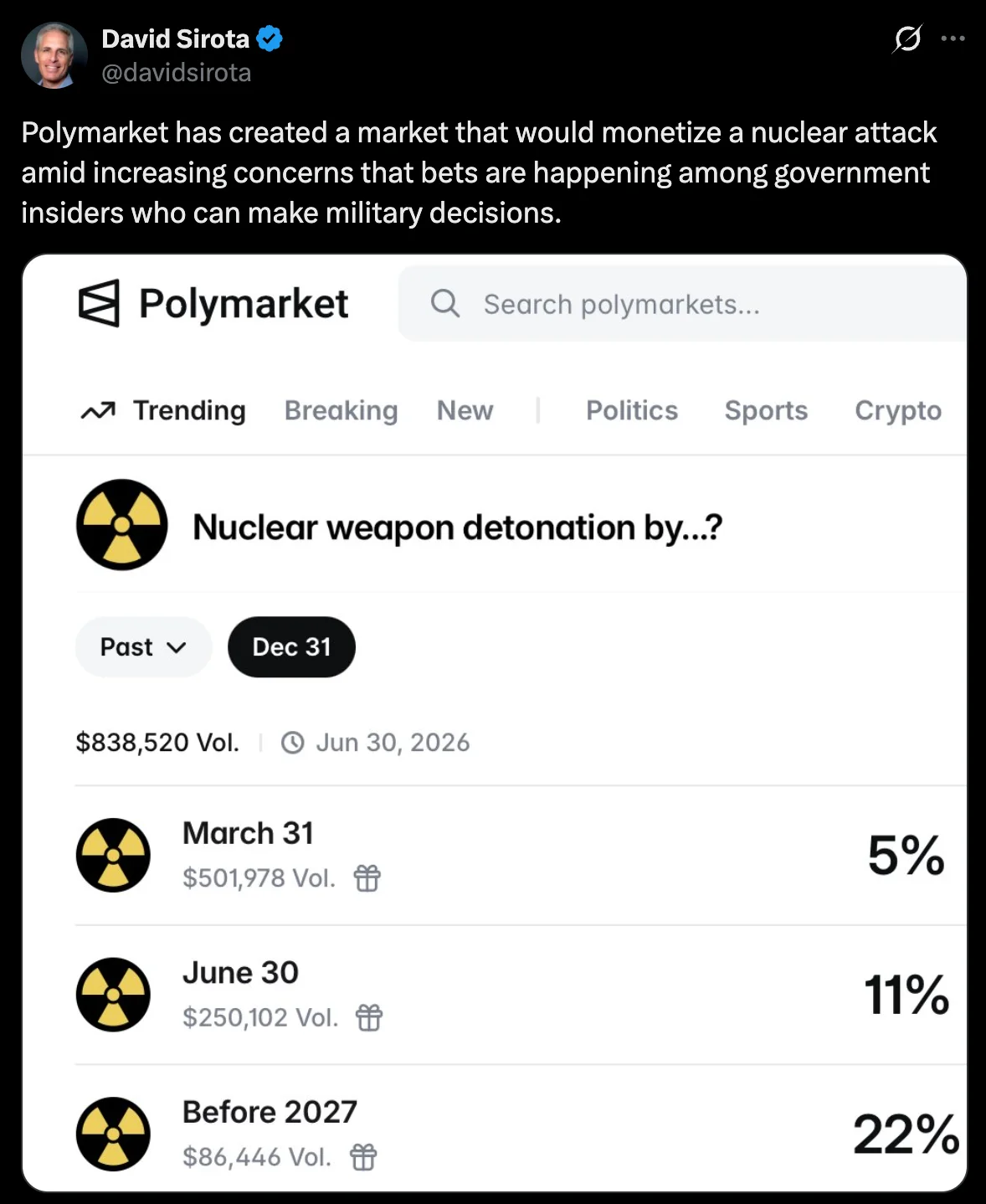The image size is (986, 1204).
Task: Toggle the Breaking feed filter
Action: [340, 410]
